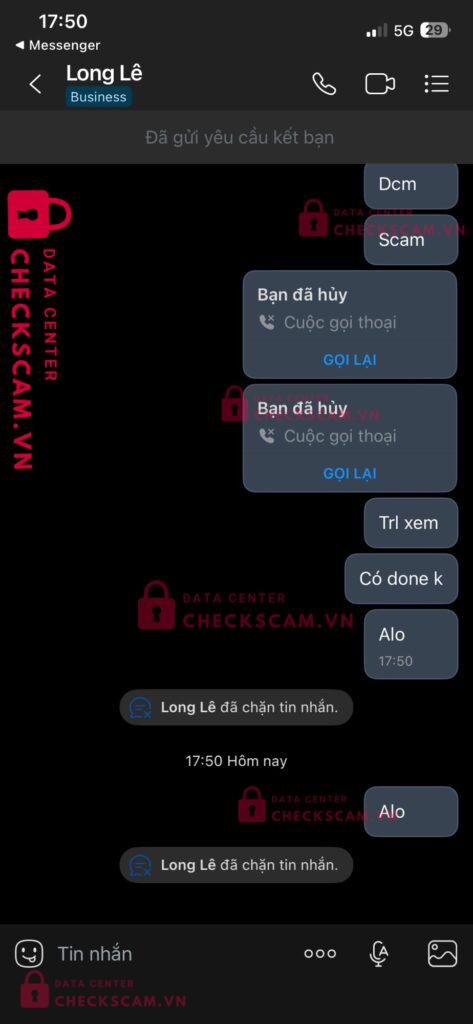
Task: Tap the message input field
Action: tap(171, 953)
